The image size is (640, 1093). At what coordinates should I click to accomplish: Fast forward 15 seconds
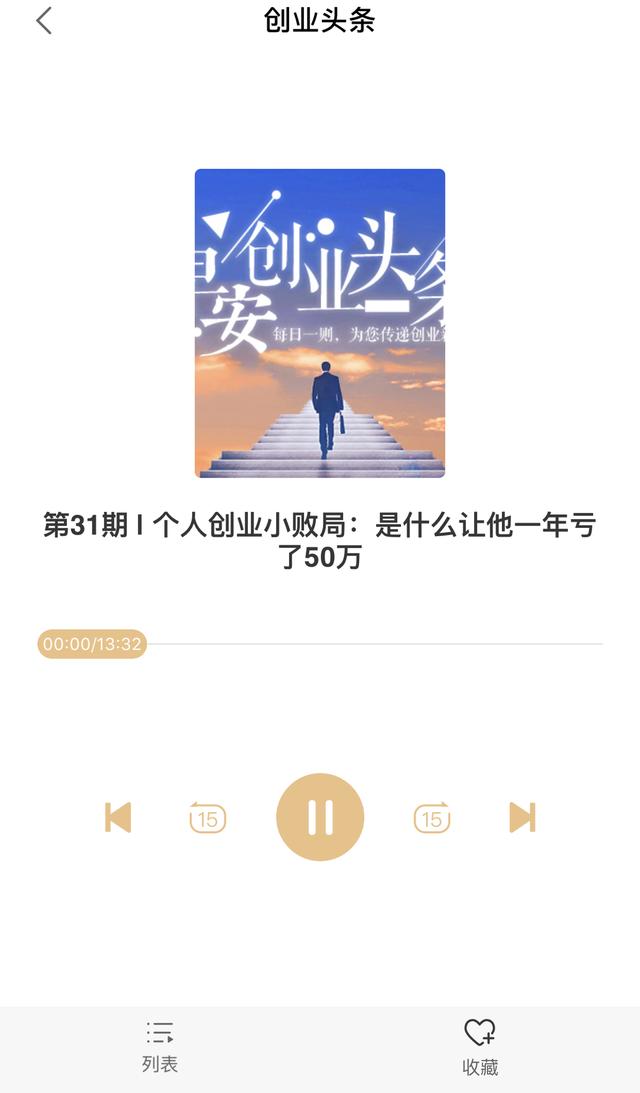pos(432,817)
